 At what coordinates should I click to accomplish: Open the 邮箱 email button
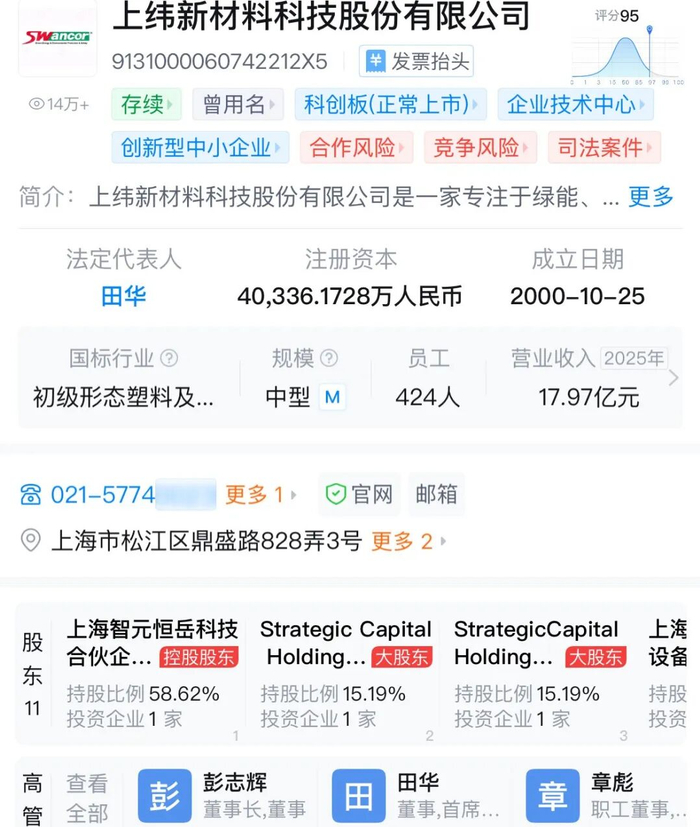click(x=436, y=494)
